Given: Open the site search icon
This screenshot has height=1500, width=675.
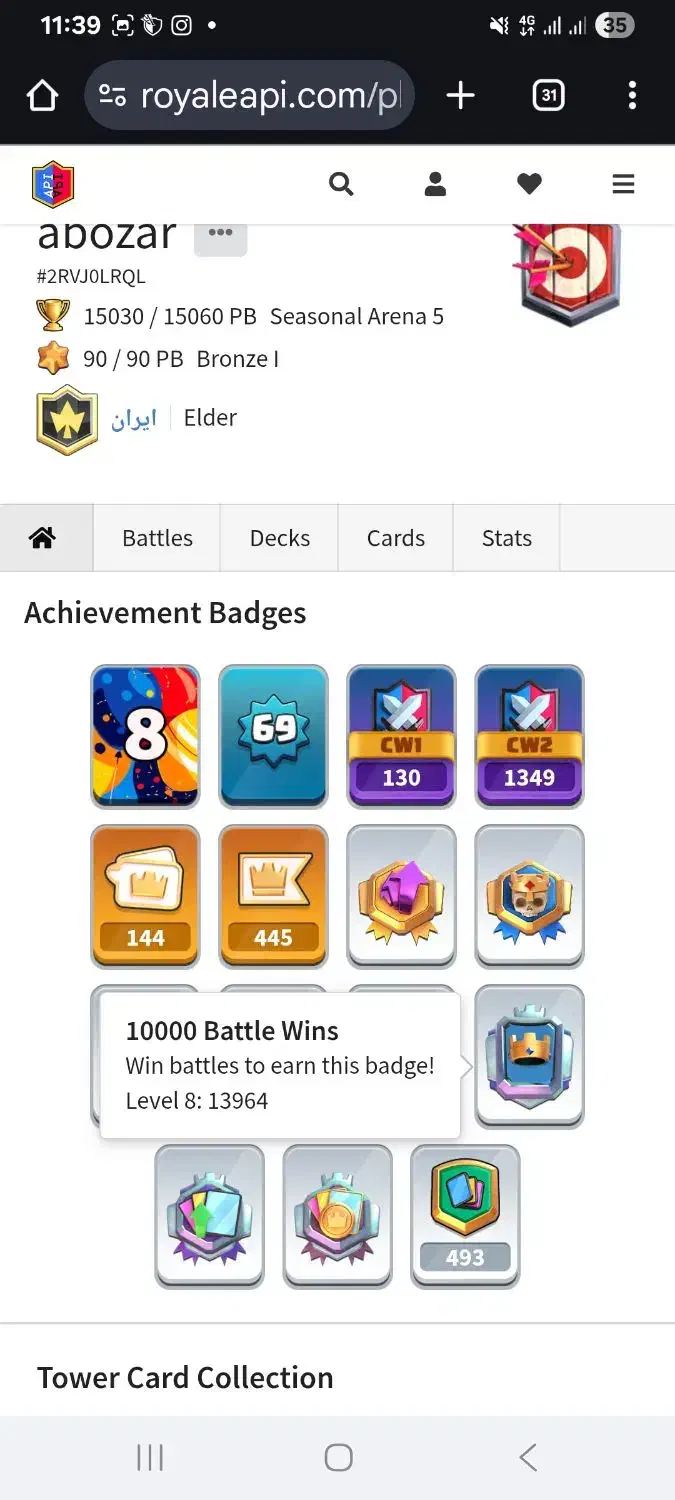Looking at the screenshot, I should 341,184.
